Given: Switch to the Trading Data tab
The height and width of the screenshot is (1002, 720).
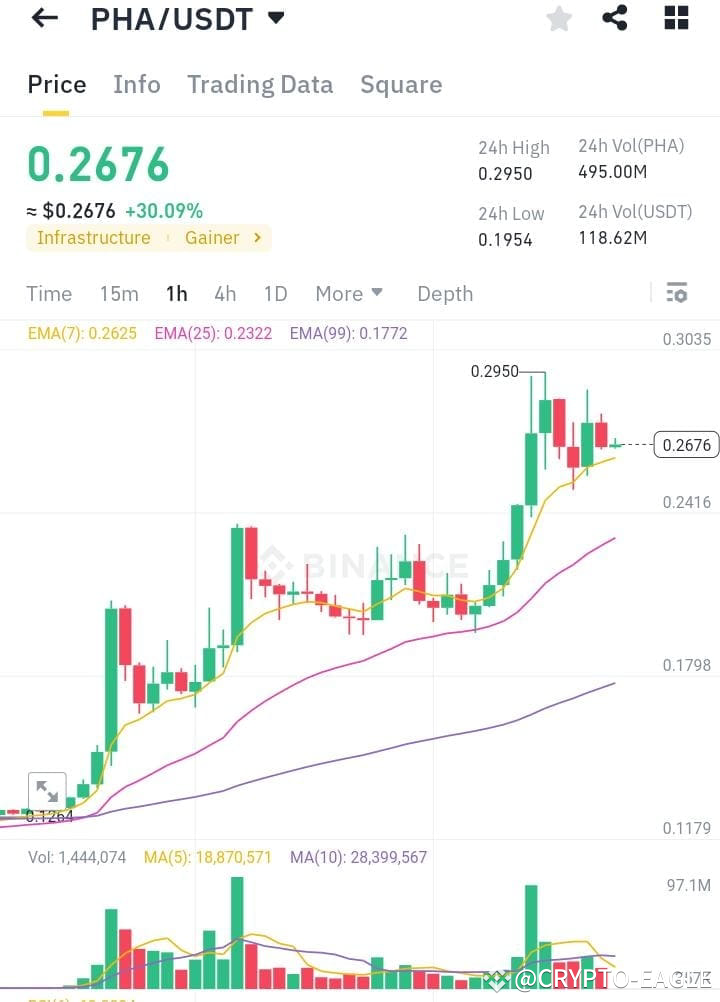Looking at the screenshot, I should (x=260, y=84).
